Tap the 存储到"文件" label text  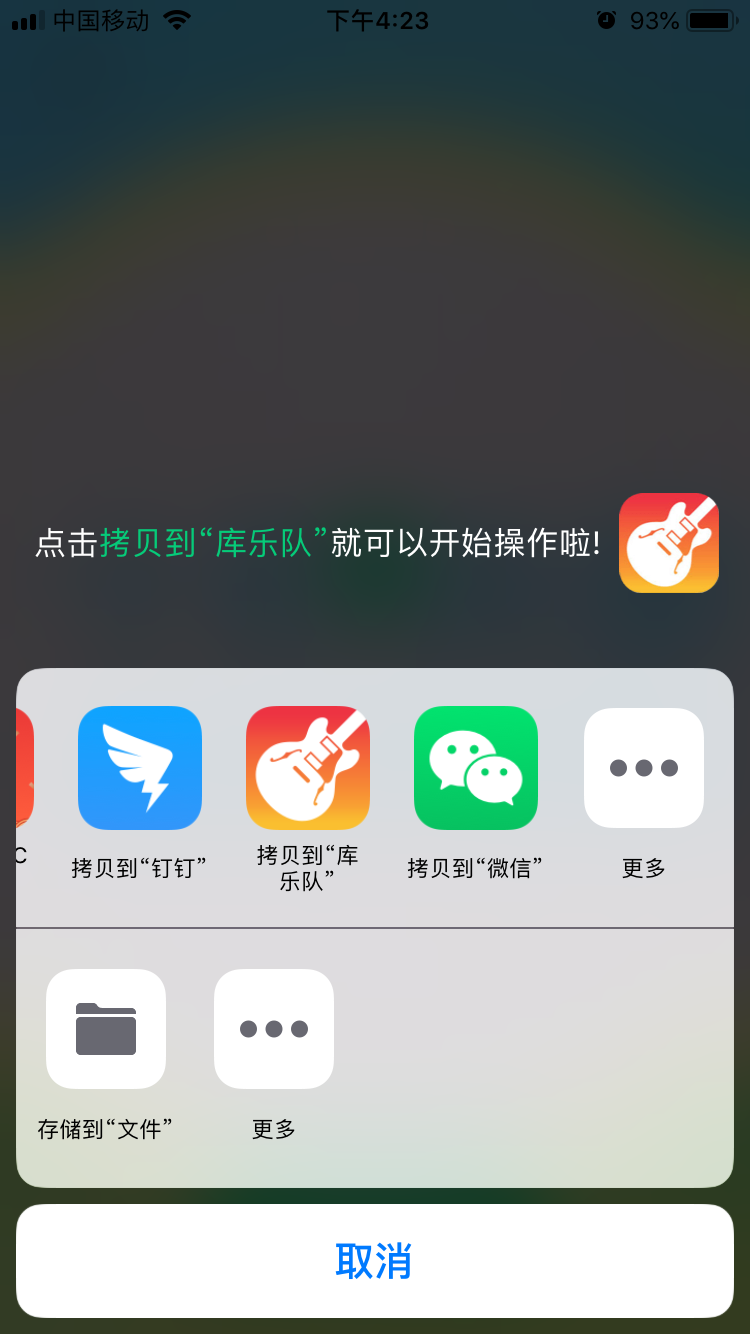tap(106, 1128)
